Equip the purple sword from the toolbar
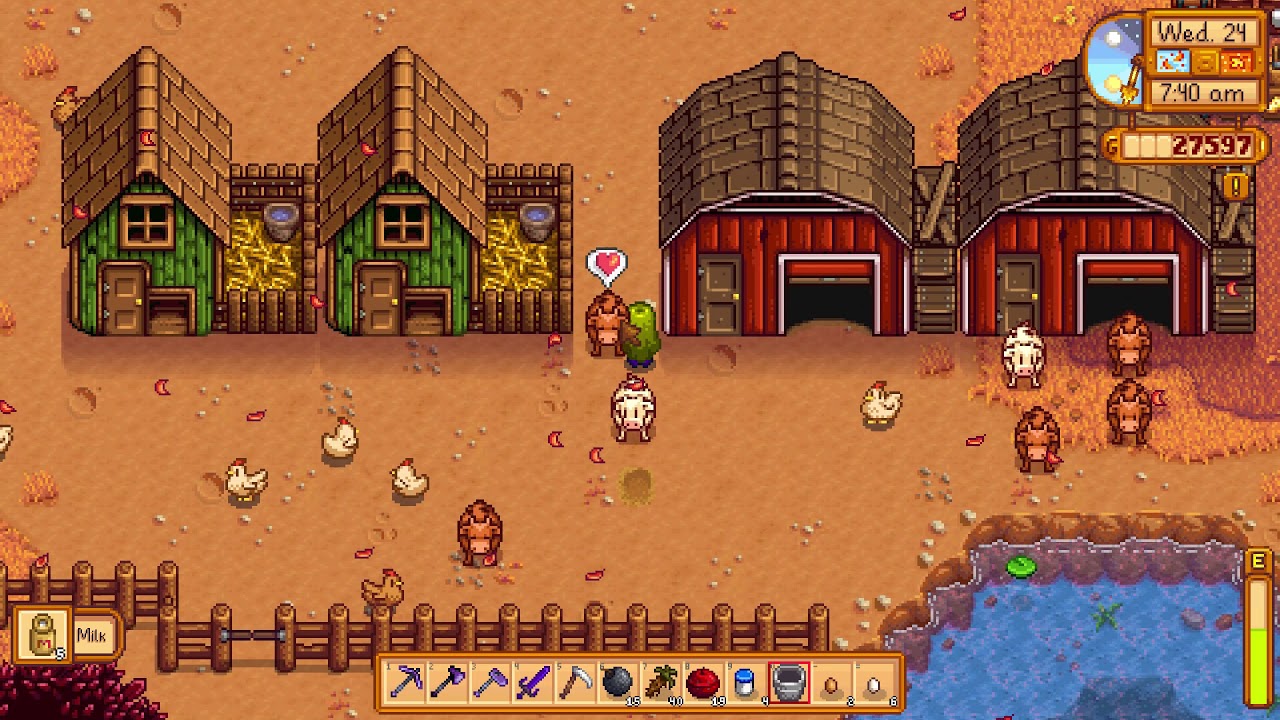1280x720 pixels. pyautogui.click(x=533, y=683)
